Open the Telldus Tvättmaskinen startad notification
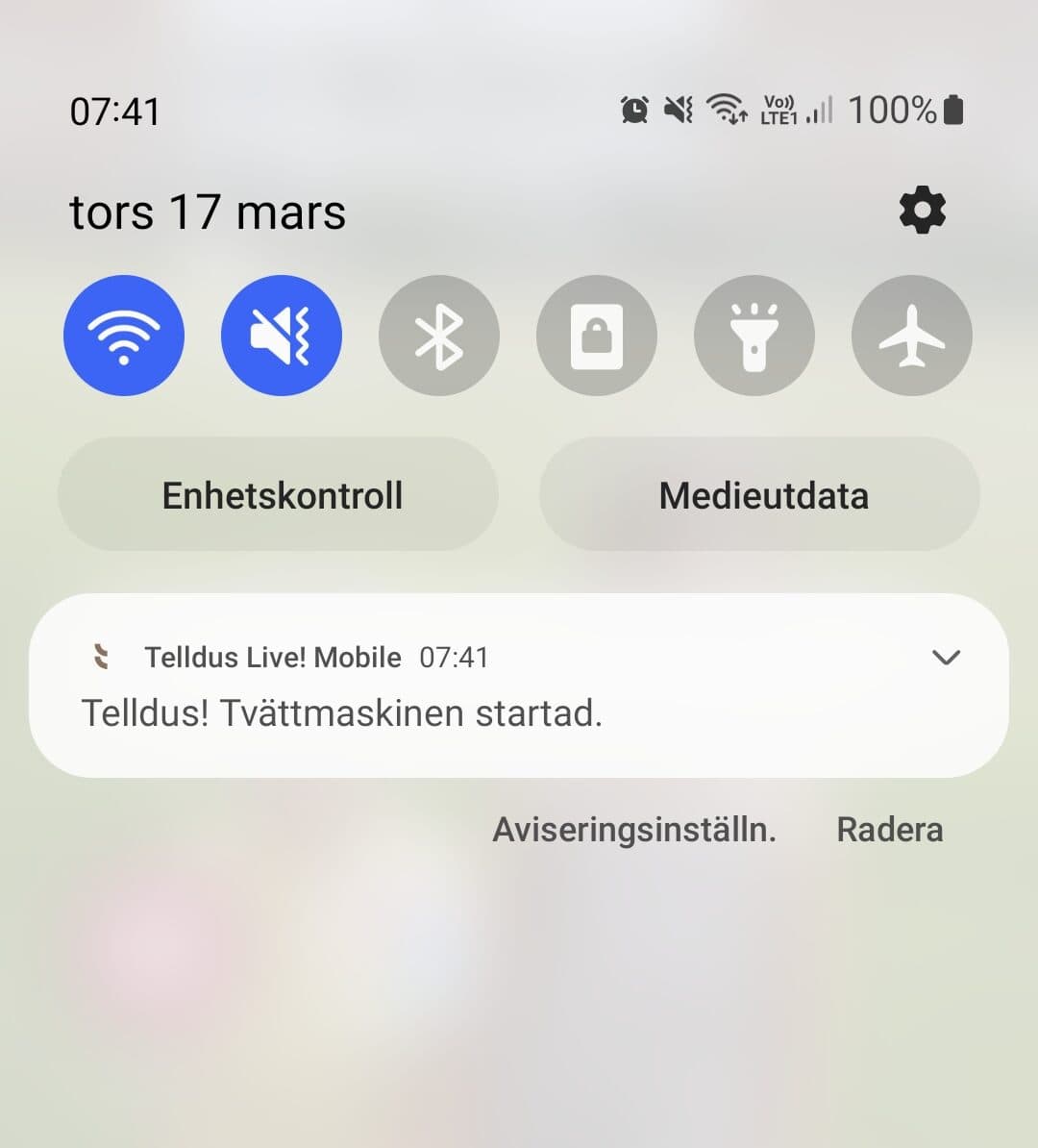This screenshot has height=1148, width=1038. pos(384,714)
